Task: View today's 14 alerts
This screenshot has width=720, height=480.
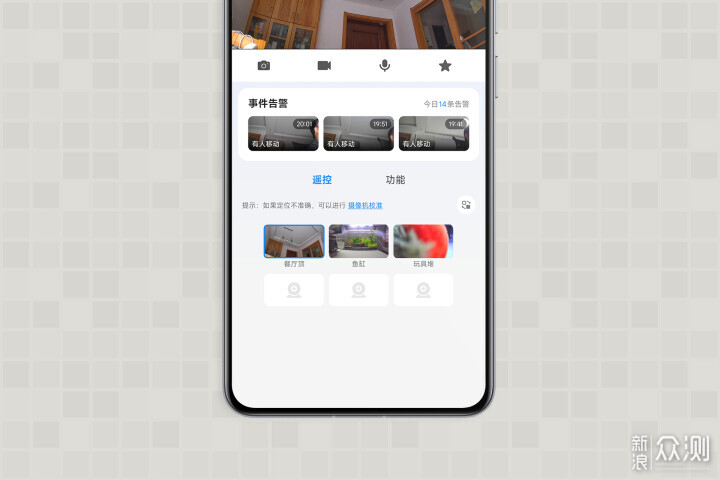Action: click(x=445, y=104)
